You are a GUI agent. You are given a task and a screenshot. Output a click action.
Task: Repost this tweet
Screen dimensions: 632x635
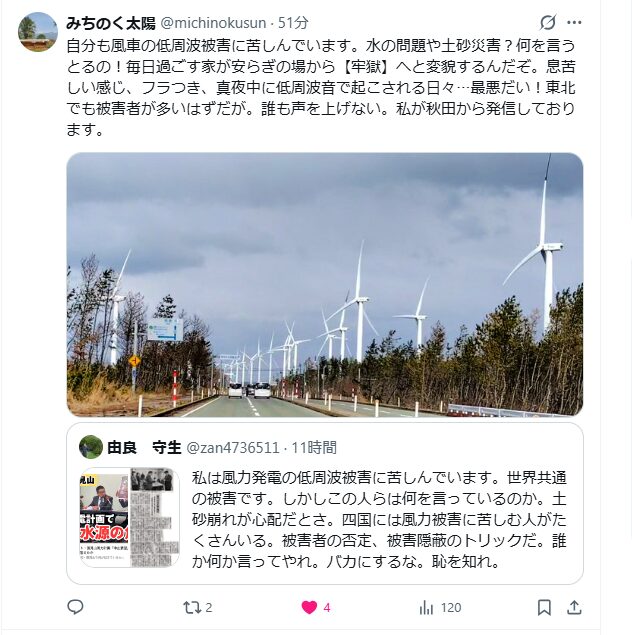(x=193, y=607)
